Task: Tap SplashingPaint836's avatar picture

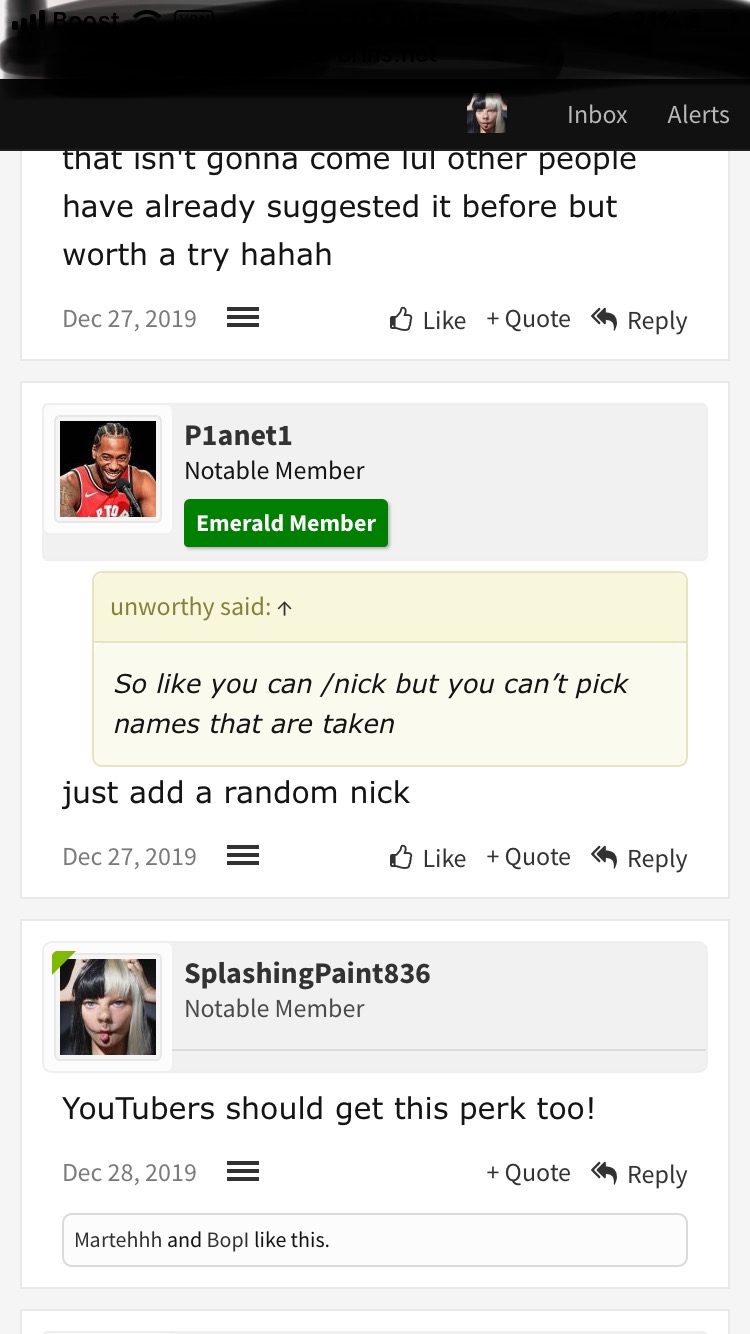Action: (108, 1007)
